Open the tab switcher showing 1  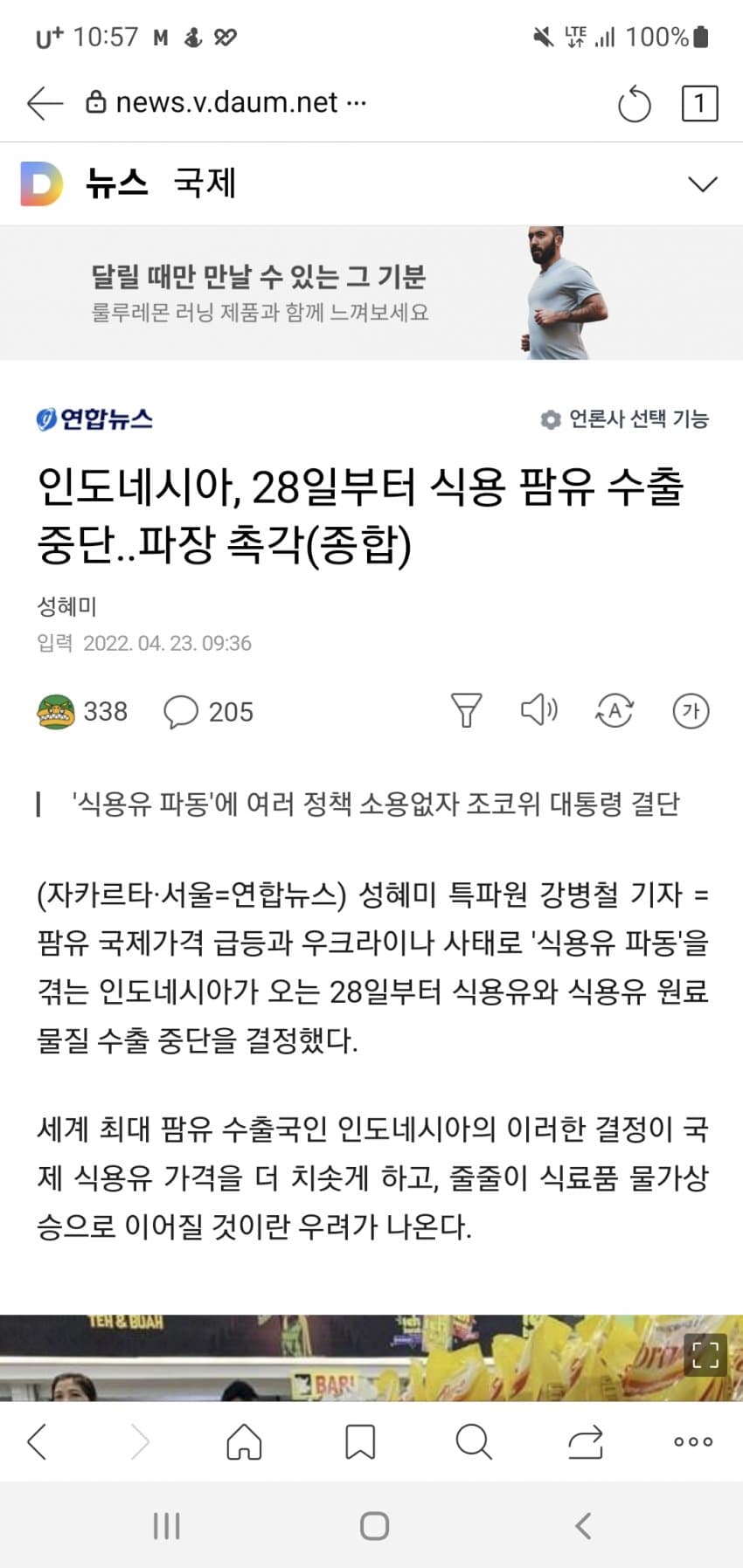pyautogui.click(x=699, y=104)
